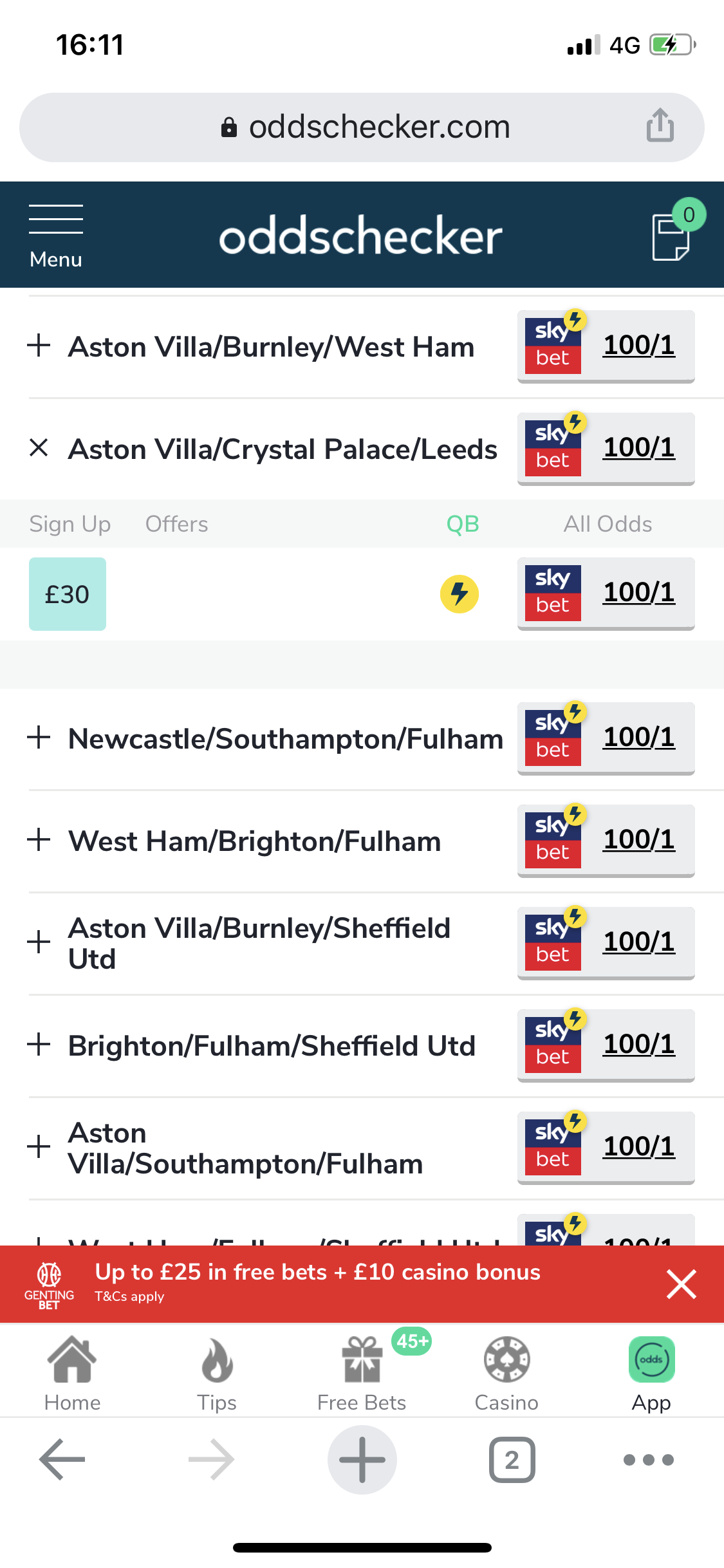Expand Brighton/Fulham/Sheffield Utd row
Viewport: 724px width, 1568px height.
click(39, 1045)
